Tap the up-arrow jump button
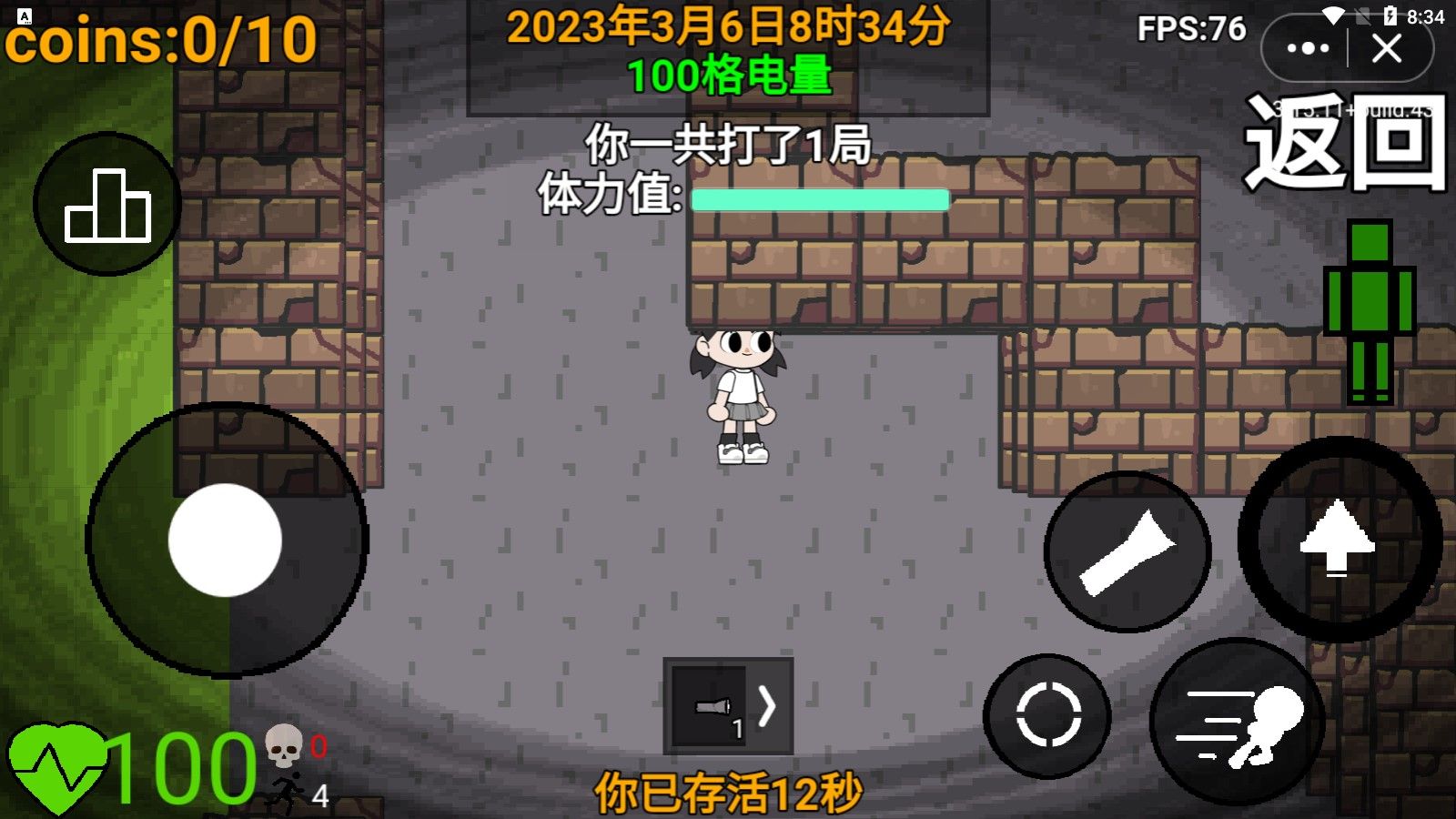This screenshot has width=1456, height=819. 1338,539
